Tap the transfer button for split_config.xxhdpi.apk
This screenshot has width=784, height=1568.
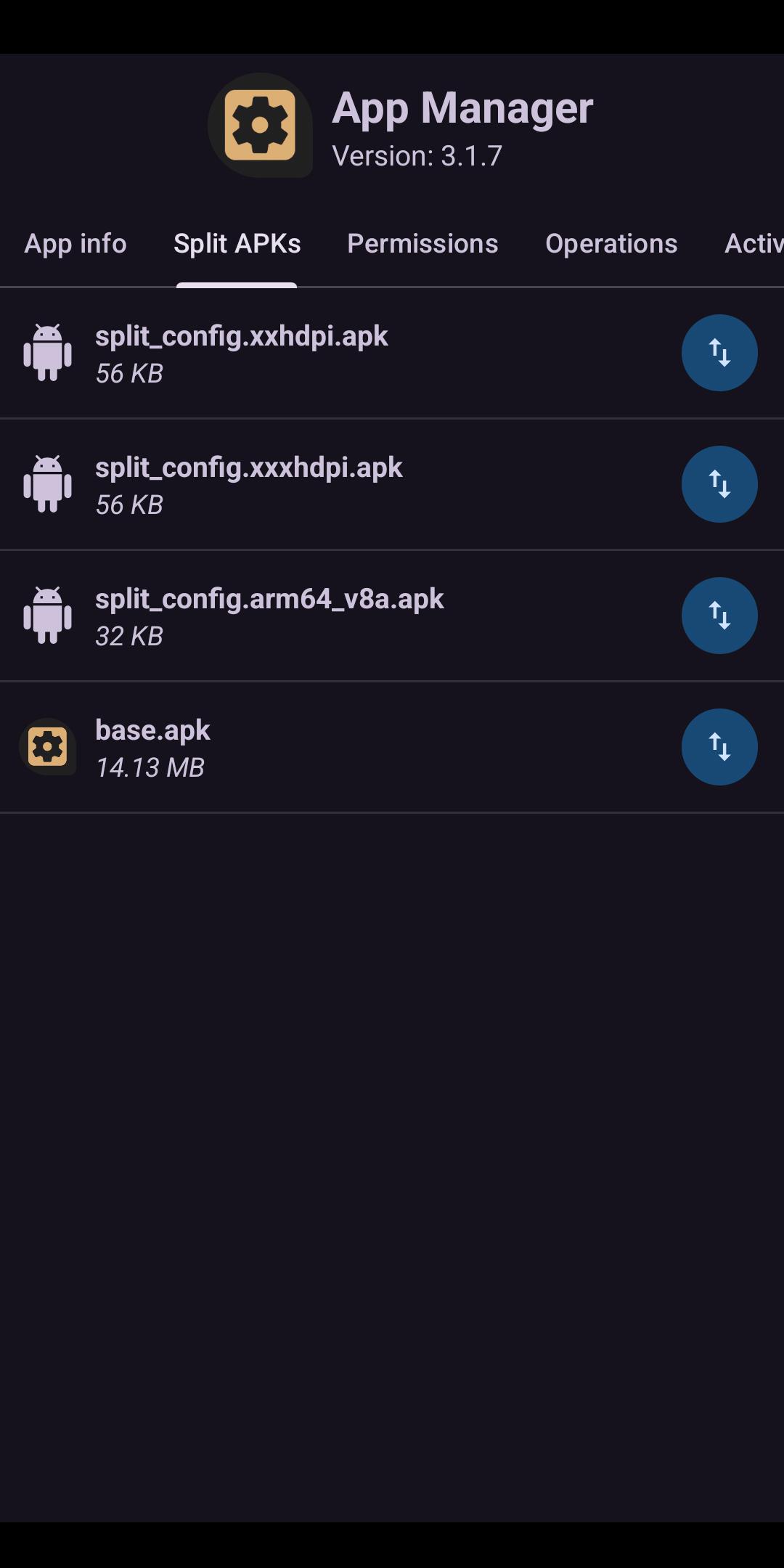coord(719,353)
